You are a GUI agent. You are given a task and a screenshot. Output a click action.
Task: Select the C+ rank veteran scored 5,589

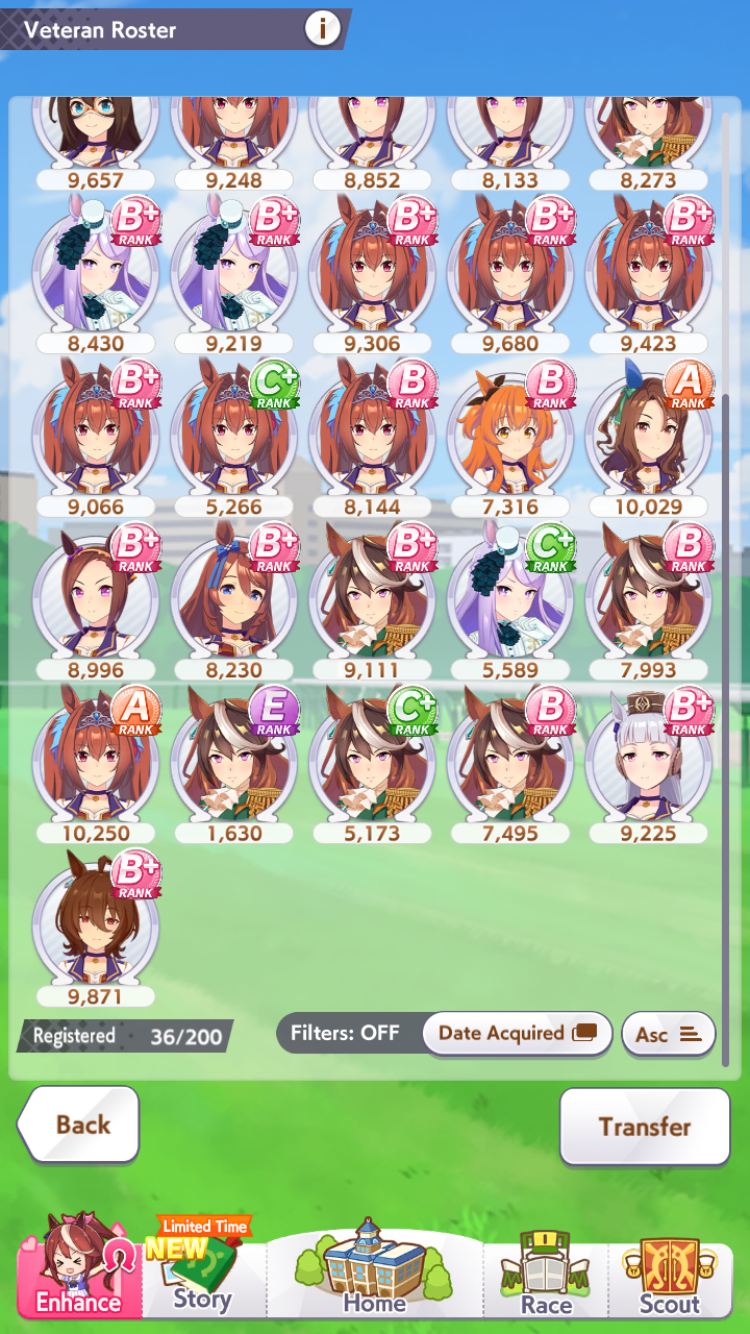point(510,602)
